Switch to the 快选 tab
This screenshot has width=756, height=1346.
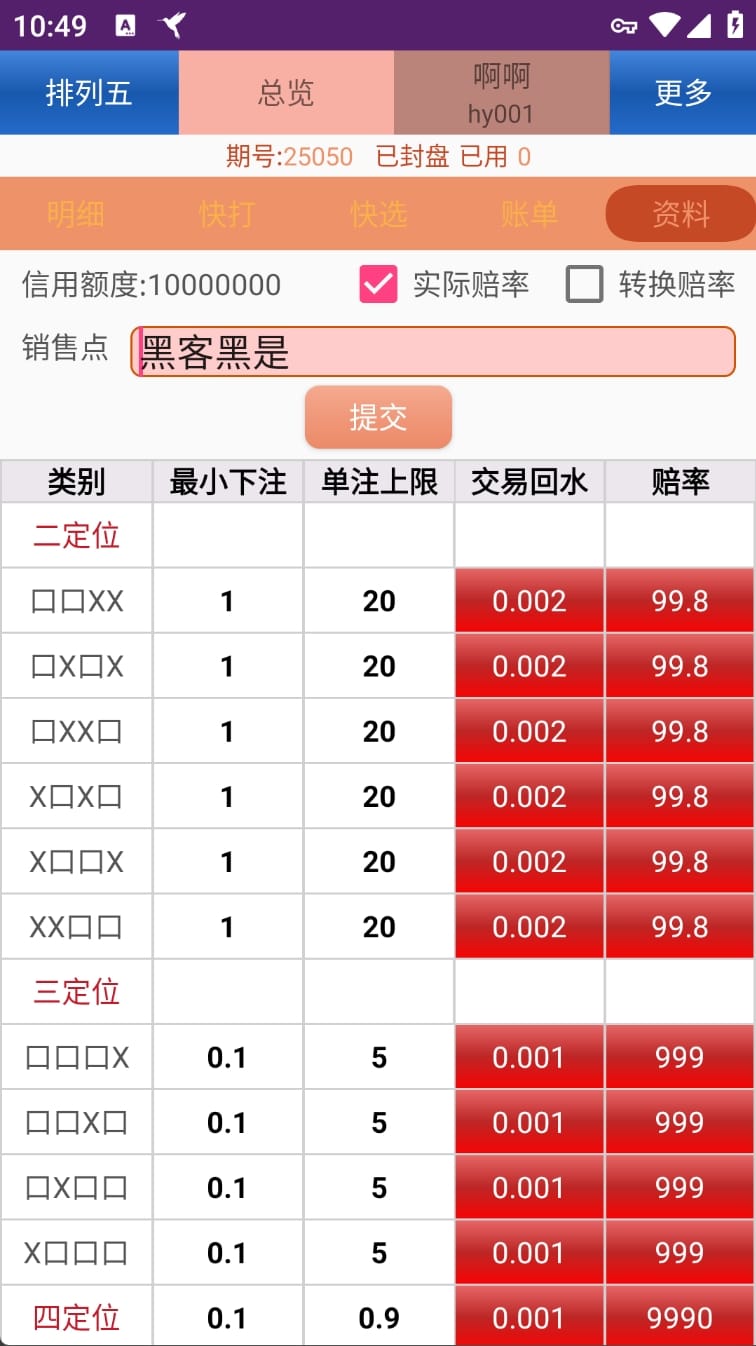tap(379, 214)
